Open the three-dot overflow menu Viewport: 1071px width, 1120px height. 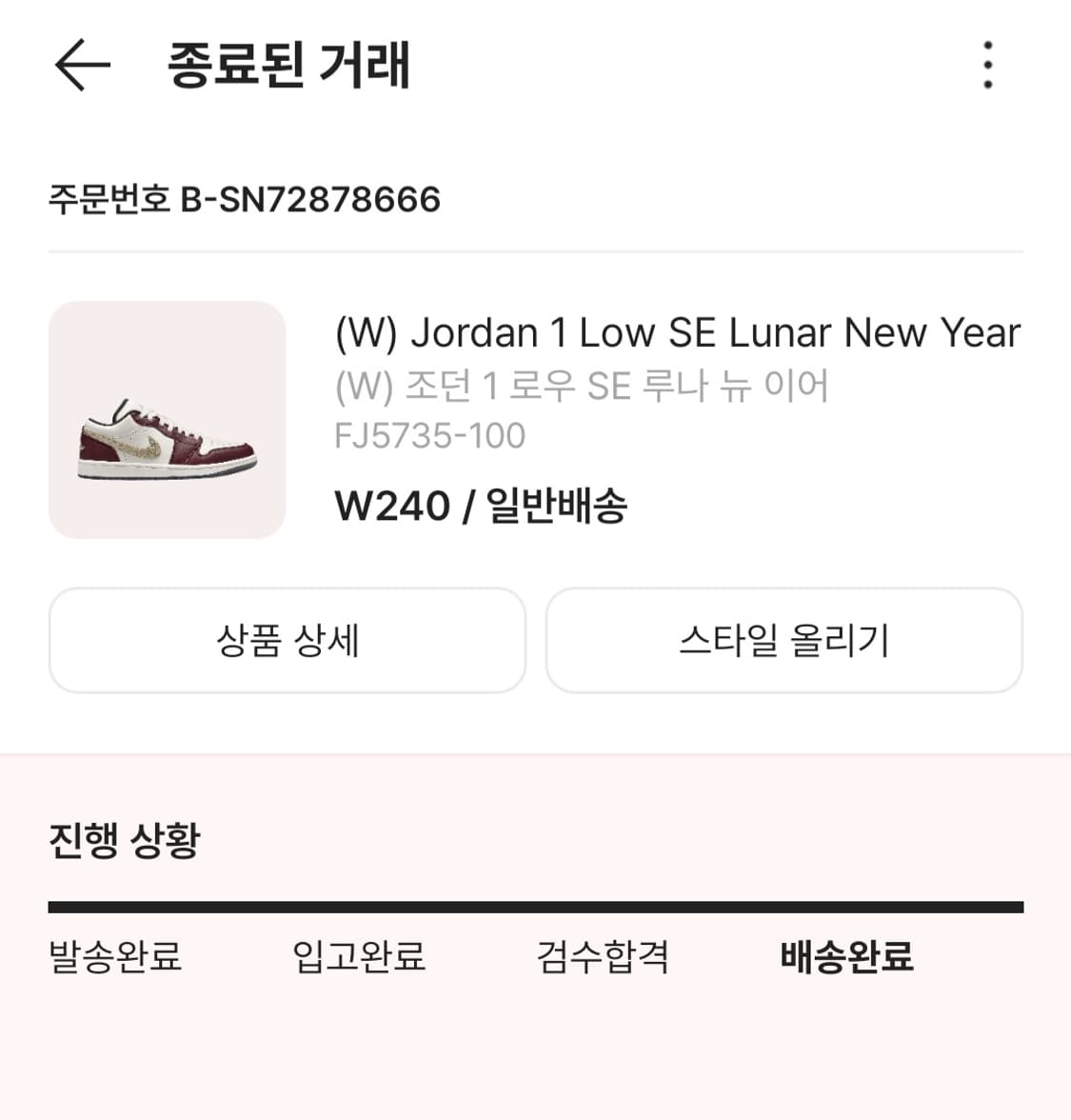(987, 65)
